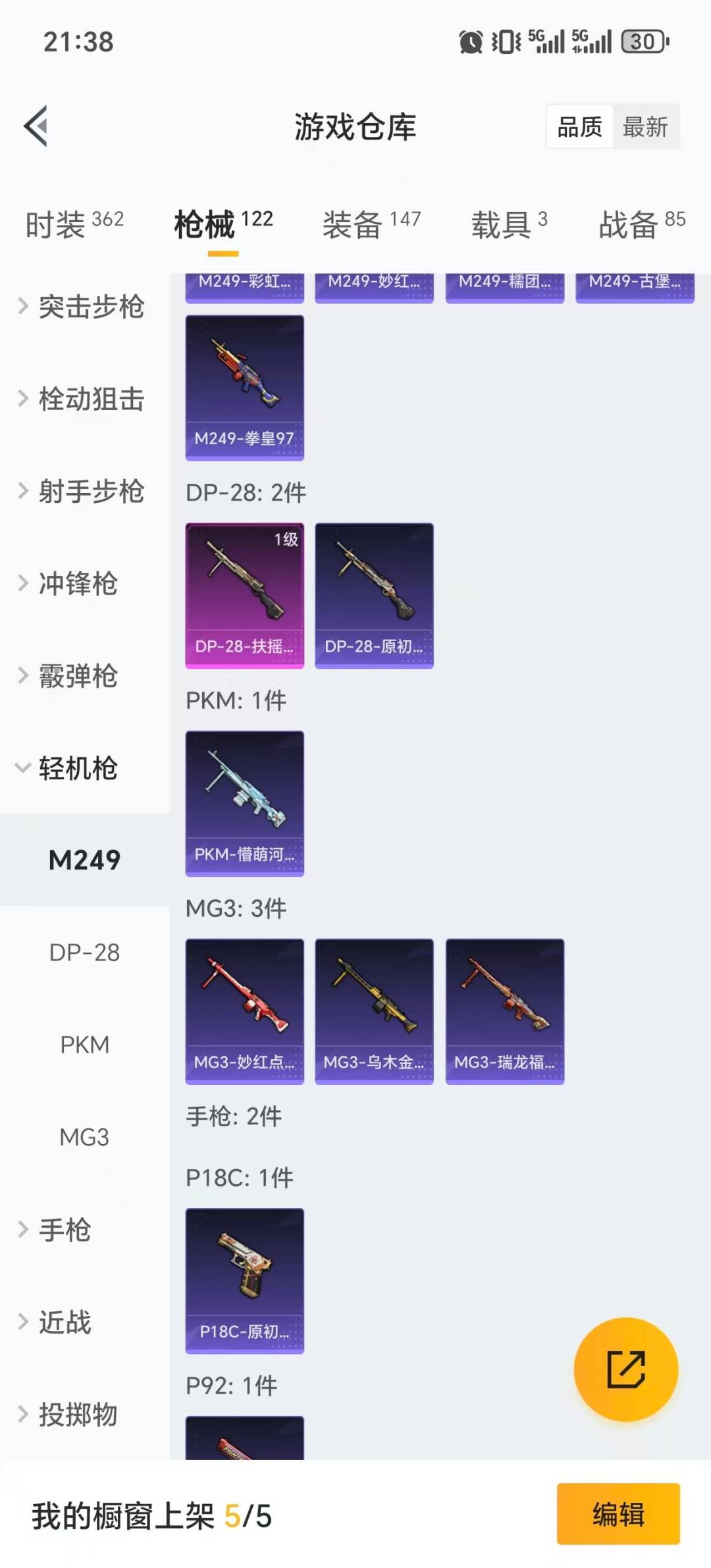711x1568 pixels.
Task: Select the MG3-瑞龙福 weapon skin
Action: click(x=504, y=1010)
